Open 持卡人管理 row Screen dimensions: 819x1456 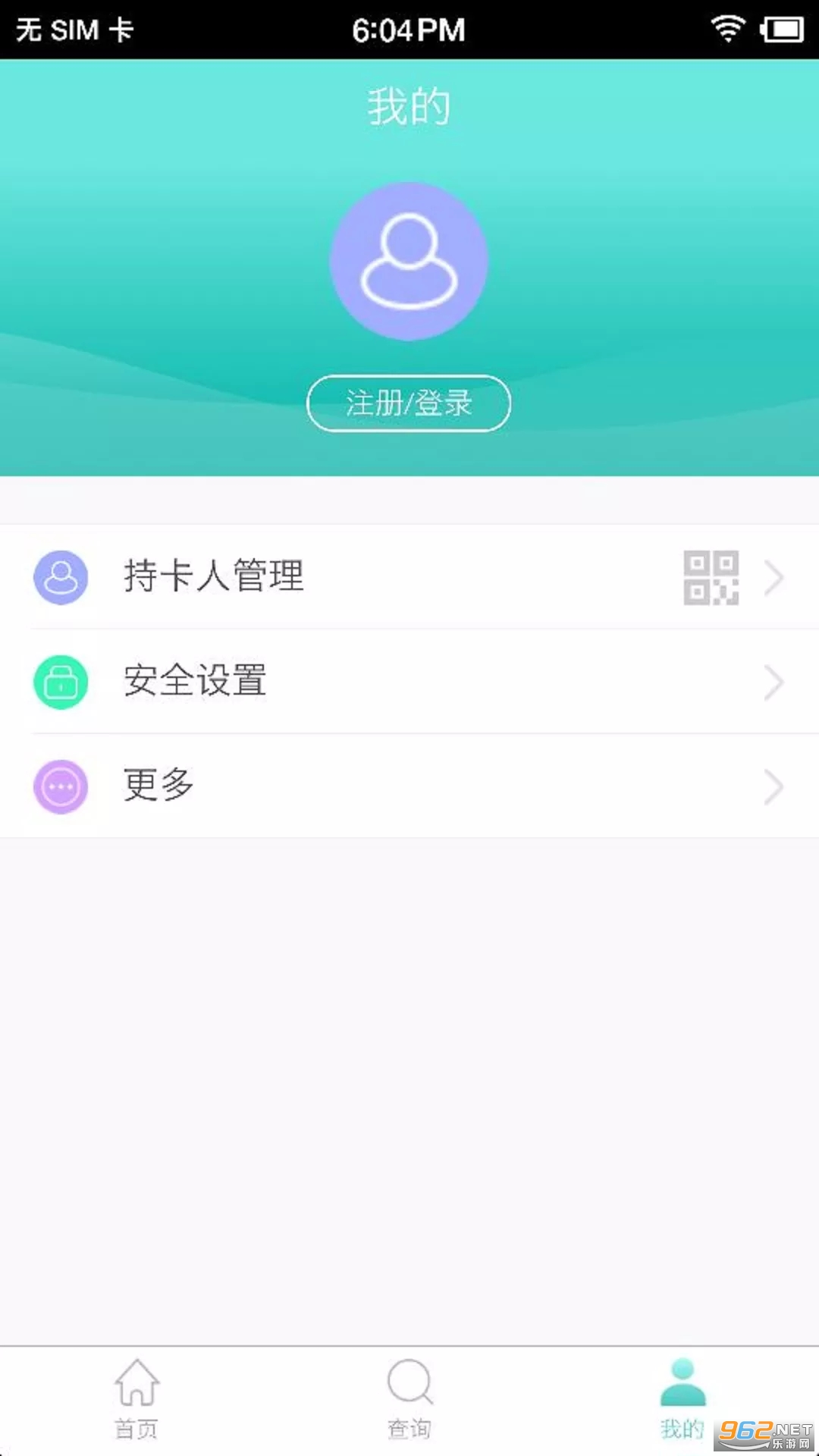coord(409,577)
